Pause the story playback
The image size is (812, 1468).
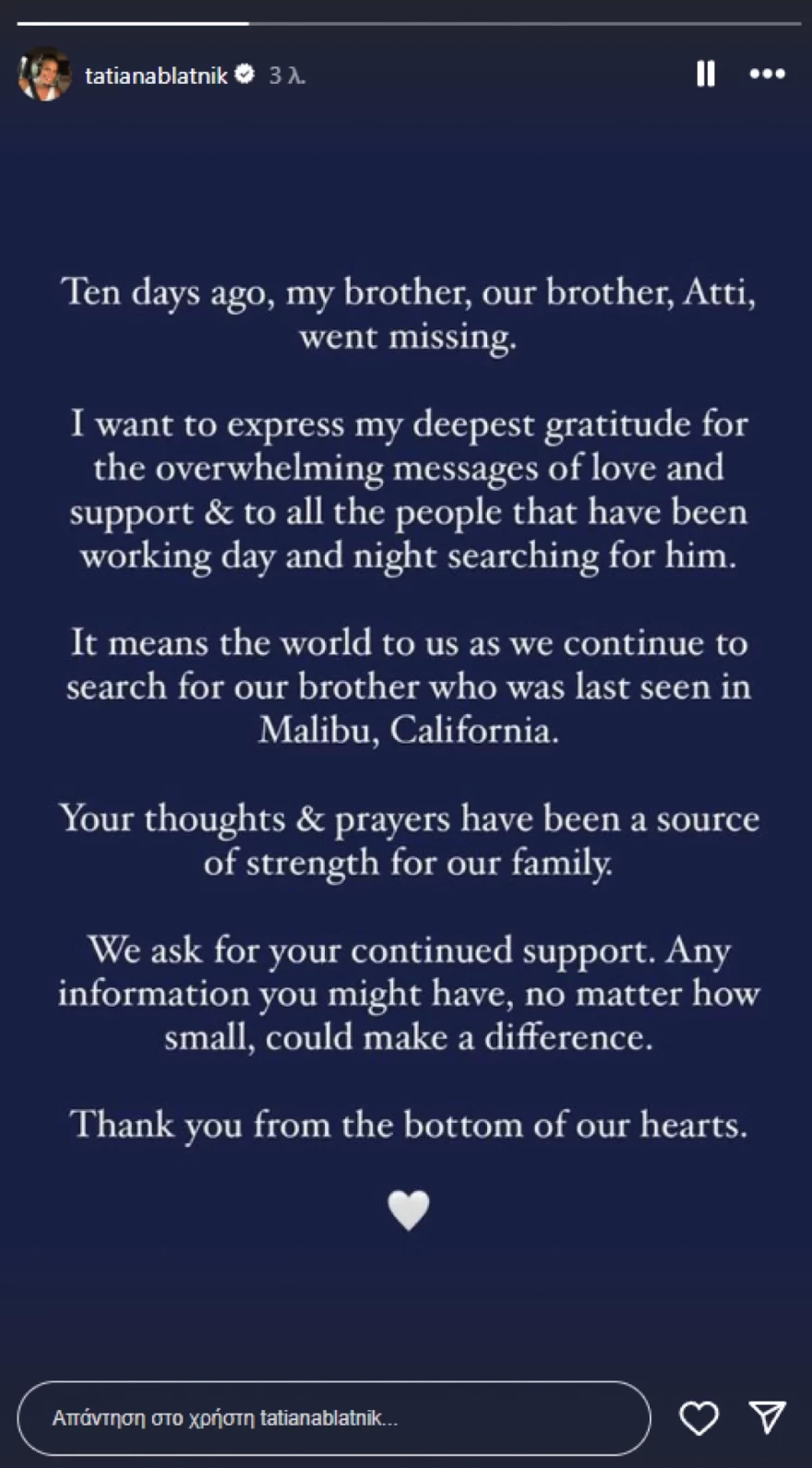(x=706, y=74)
